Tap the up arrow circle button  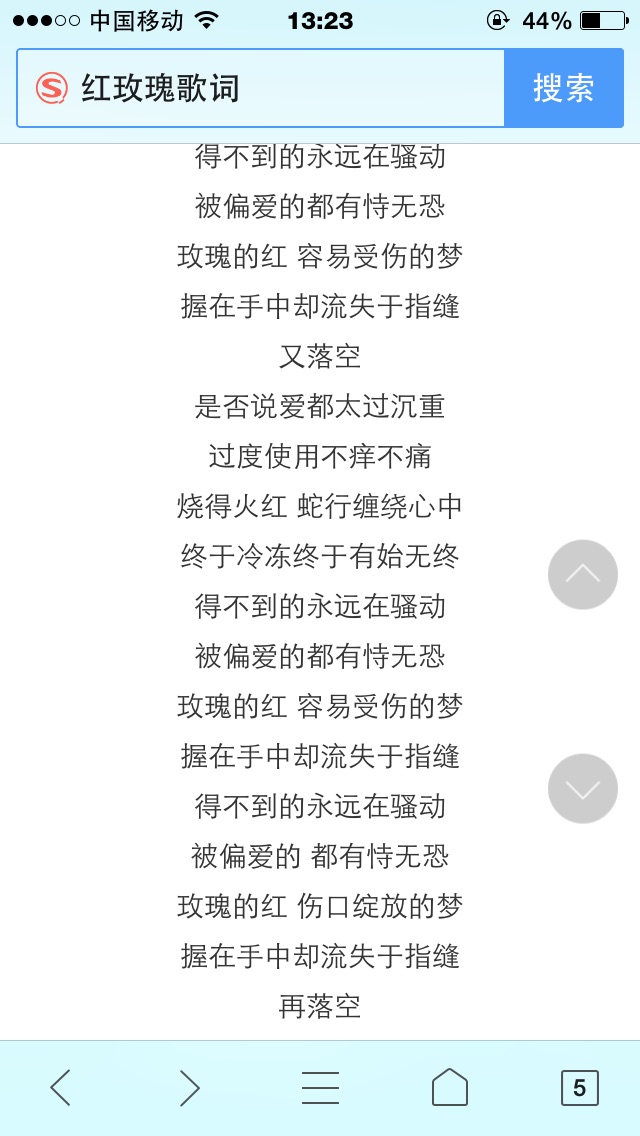pos(583,574)
